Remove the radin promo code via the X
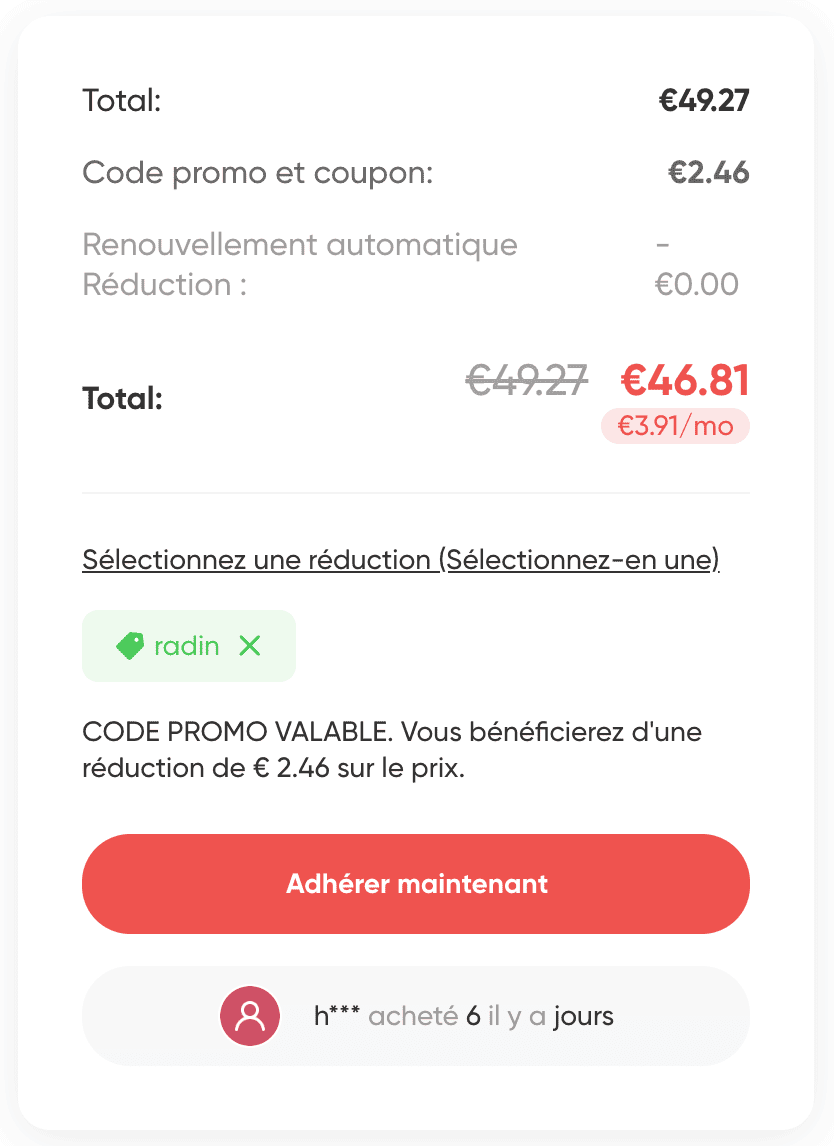The width and height of the screenshot is (834, 1146). [x=250, y=645]
